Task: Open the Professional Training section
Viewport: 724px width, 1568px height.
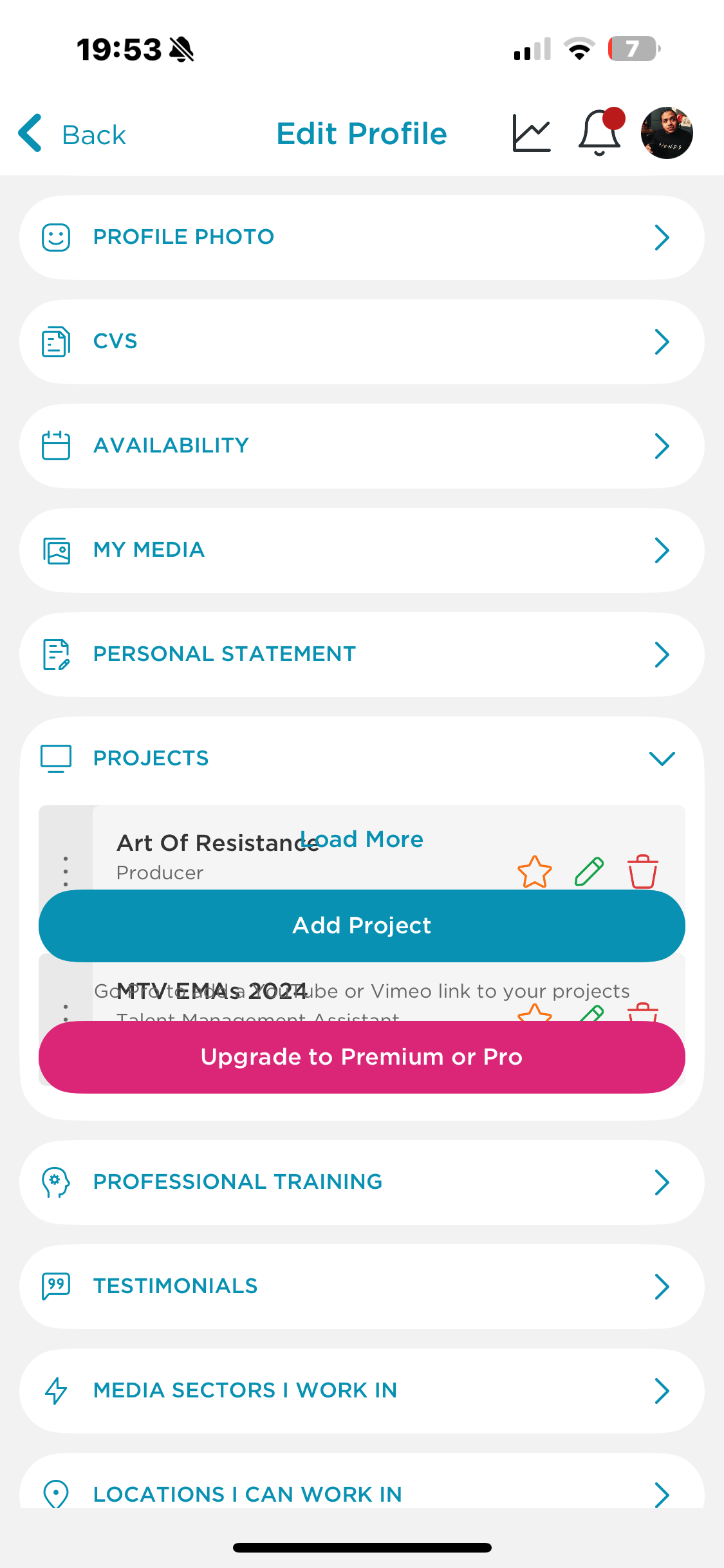Action: (x=362, y=1182)
